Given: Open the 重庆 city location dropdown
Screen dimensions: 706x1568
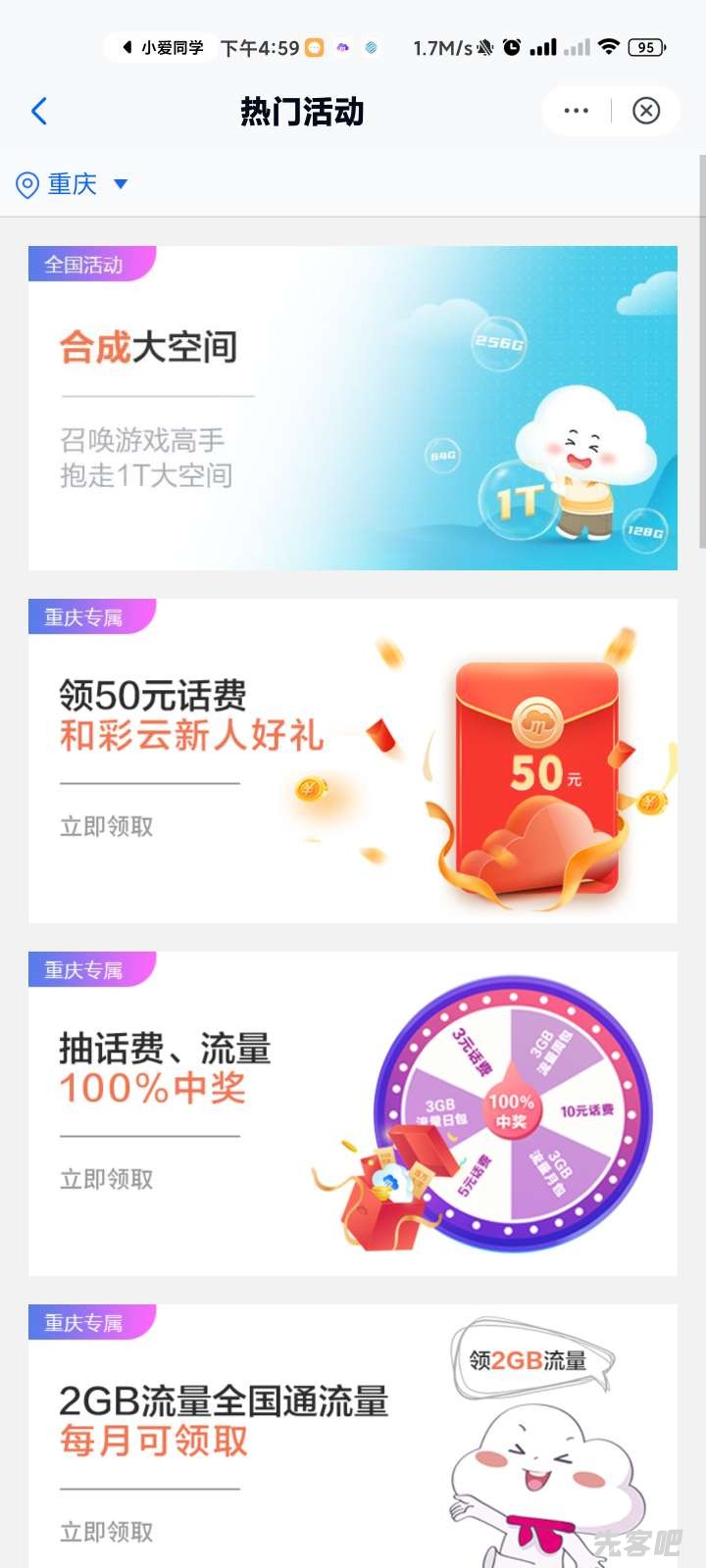Looking at the screenshot, I should coord(73,184).
